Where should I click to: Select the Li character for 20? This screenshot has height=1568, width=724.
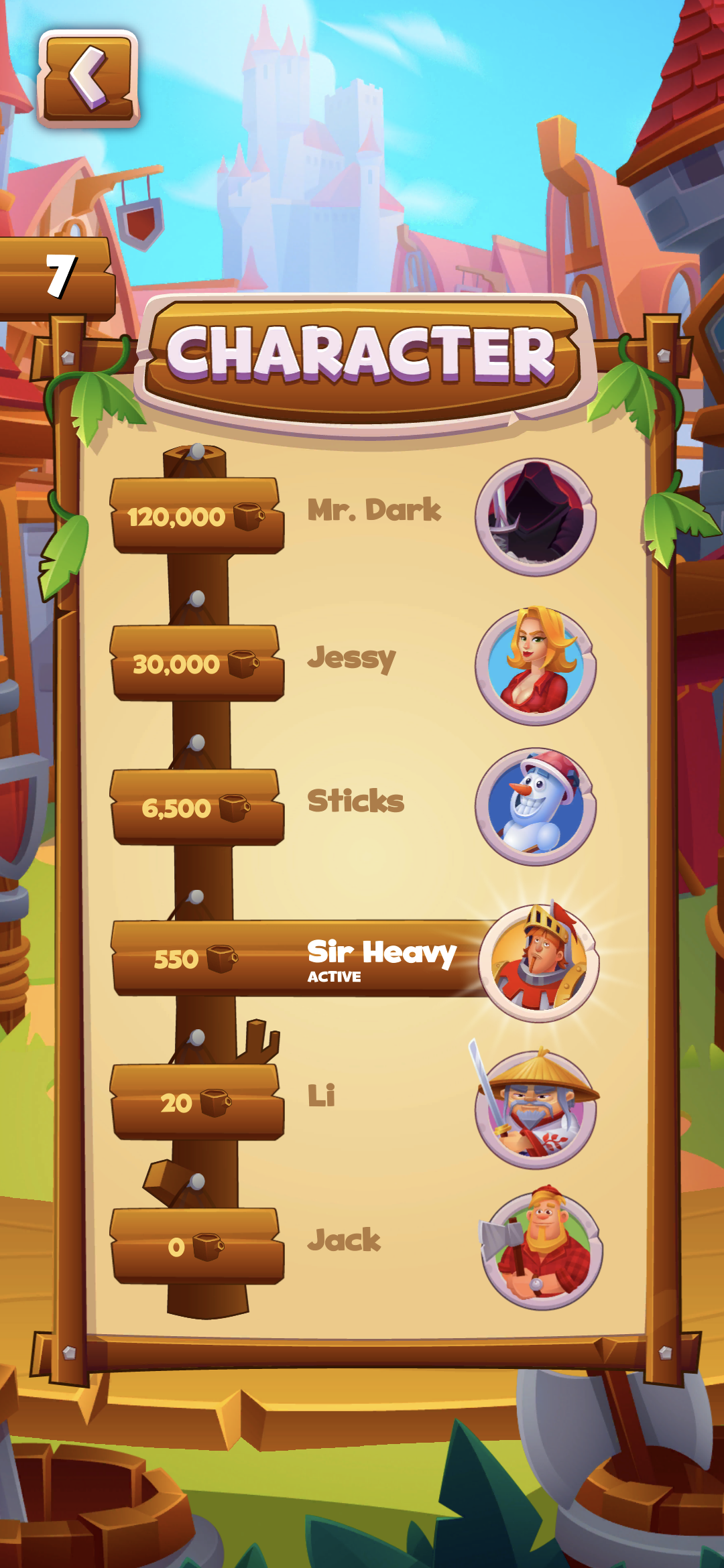(354, 1103)
